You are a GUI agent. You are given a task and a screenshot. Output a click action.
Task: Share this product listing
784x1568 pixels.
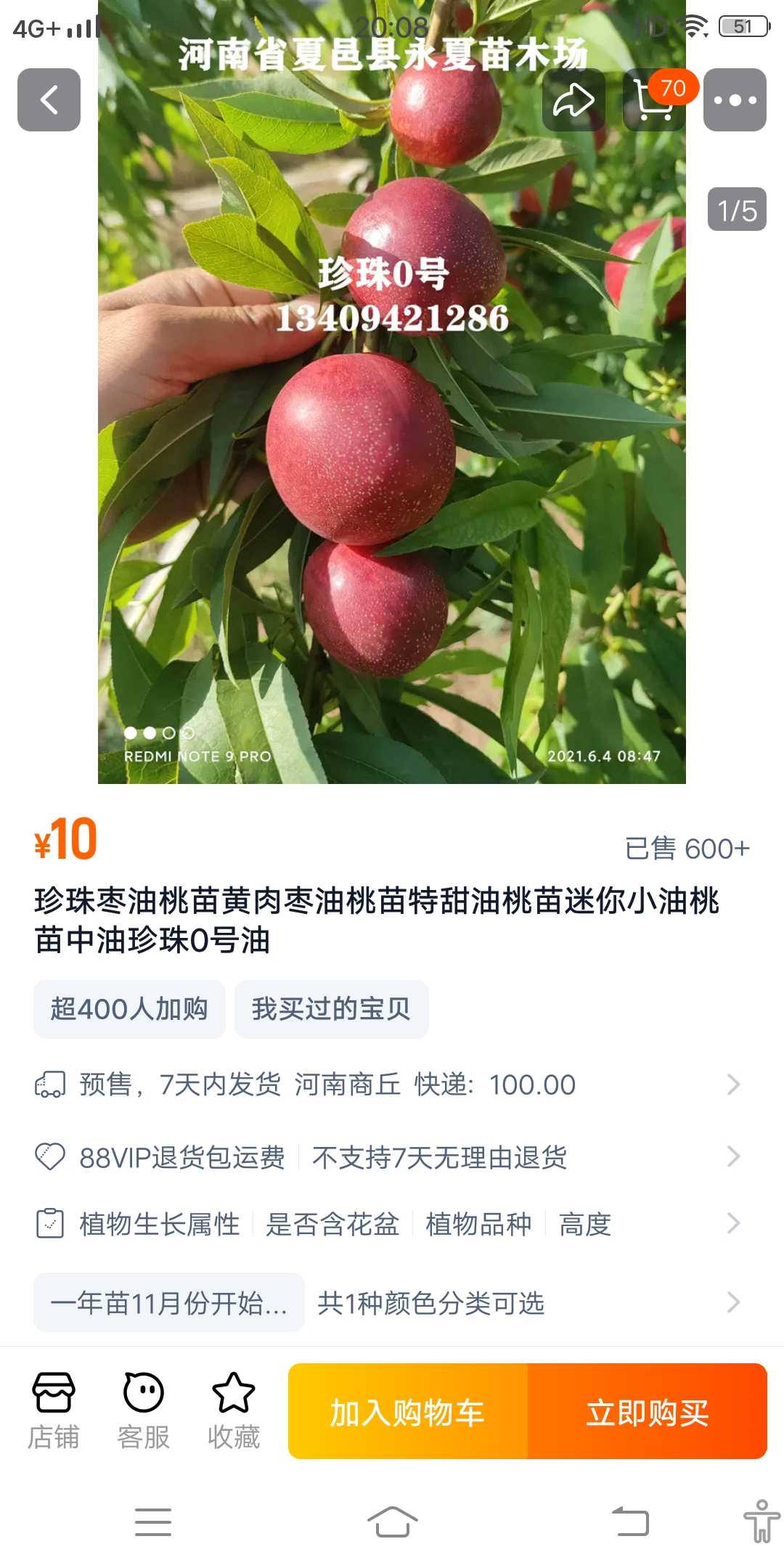573,99
